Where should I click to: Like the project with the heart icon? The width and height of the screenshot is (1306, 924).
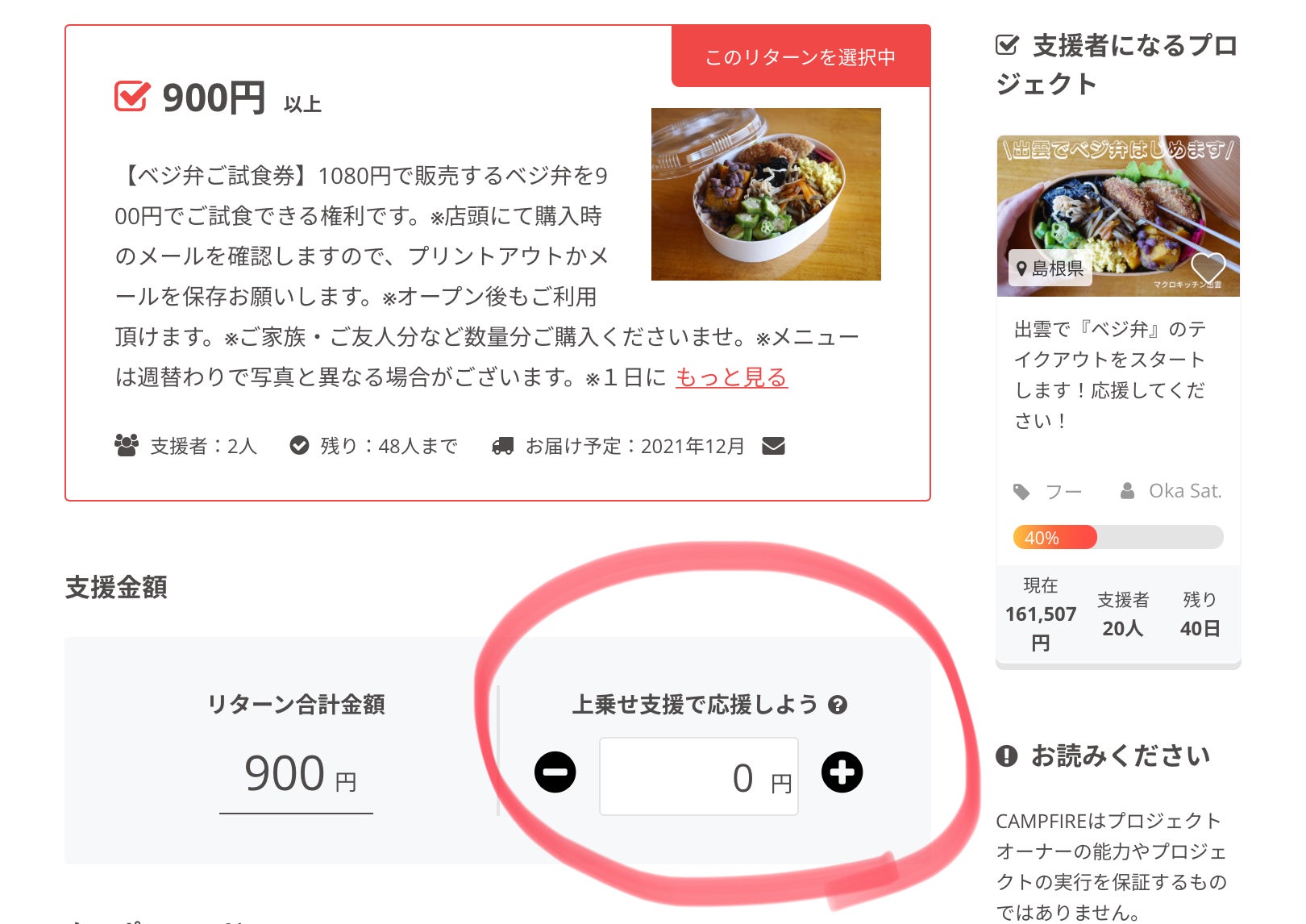point(1207,267)
